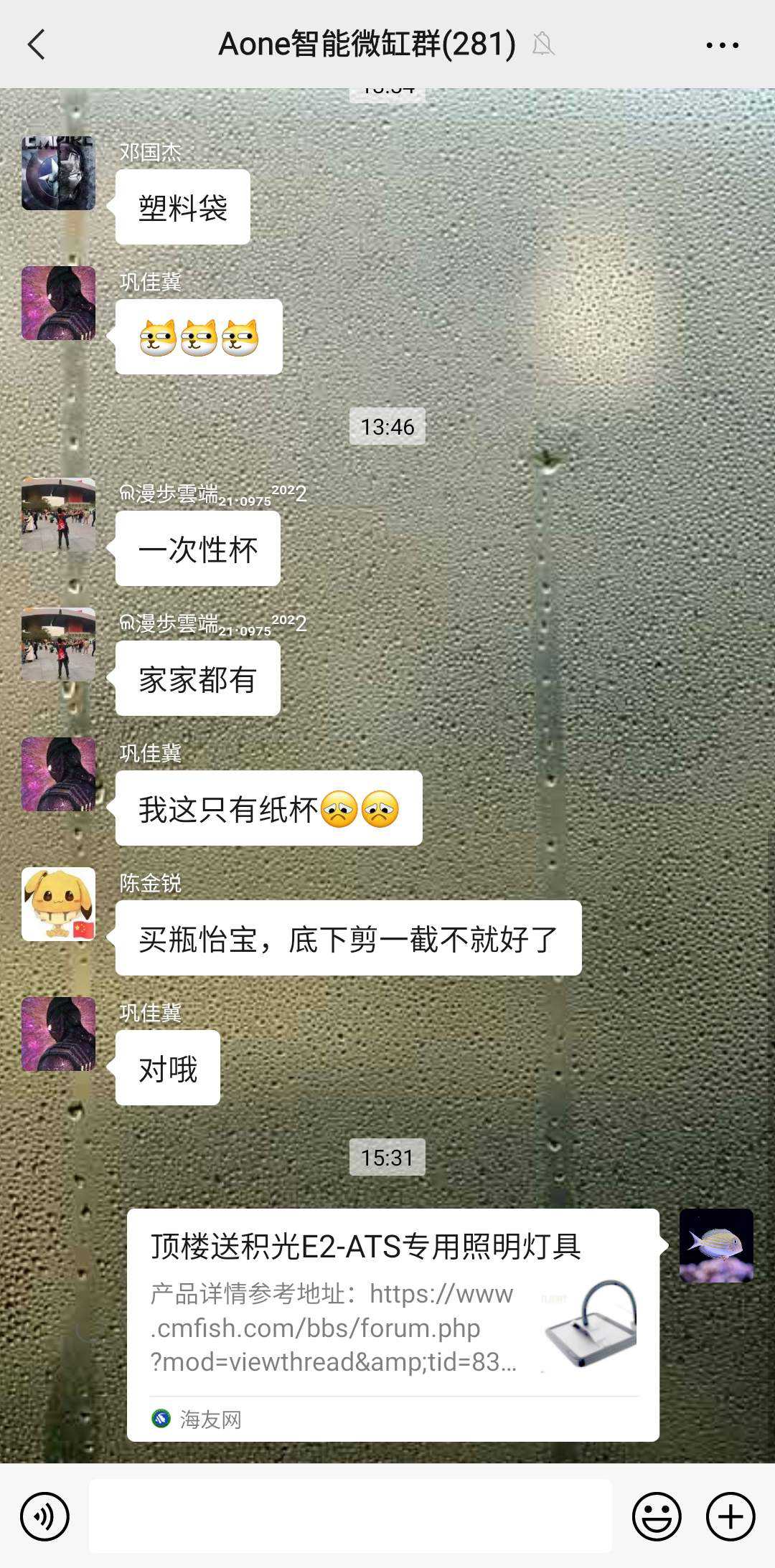
Task: Tap the message text field
Action: tap(350, 1516)
